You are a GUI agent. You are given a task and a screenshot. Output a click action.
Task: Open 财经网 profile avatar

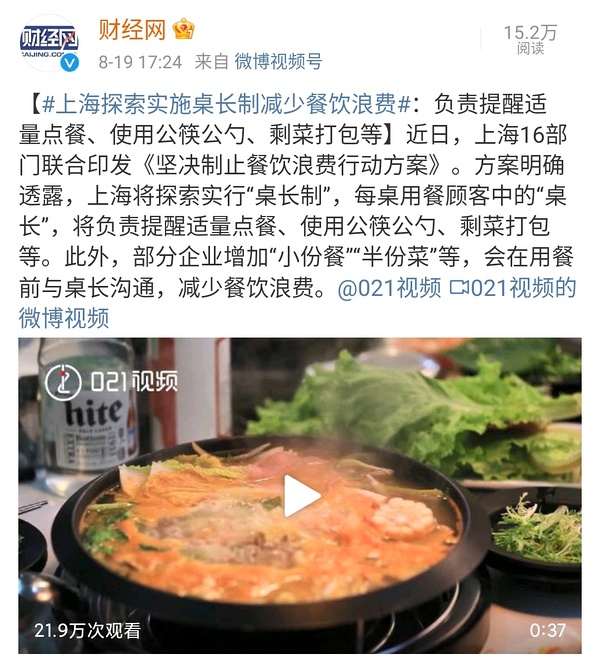pos(50,44)
